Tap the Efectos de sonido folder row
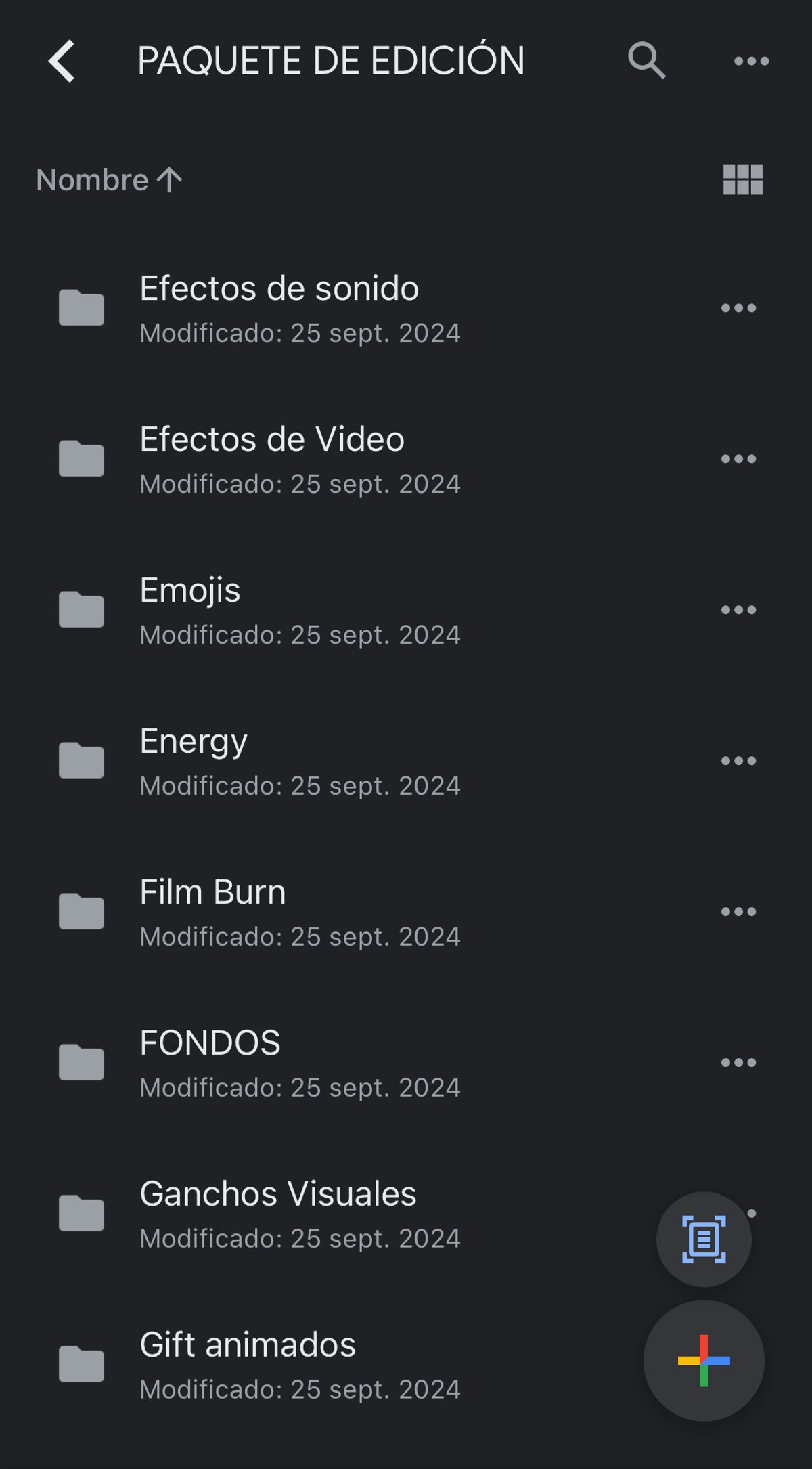Screen dimensions: 812x1469 [279, 288]
